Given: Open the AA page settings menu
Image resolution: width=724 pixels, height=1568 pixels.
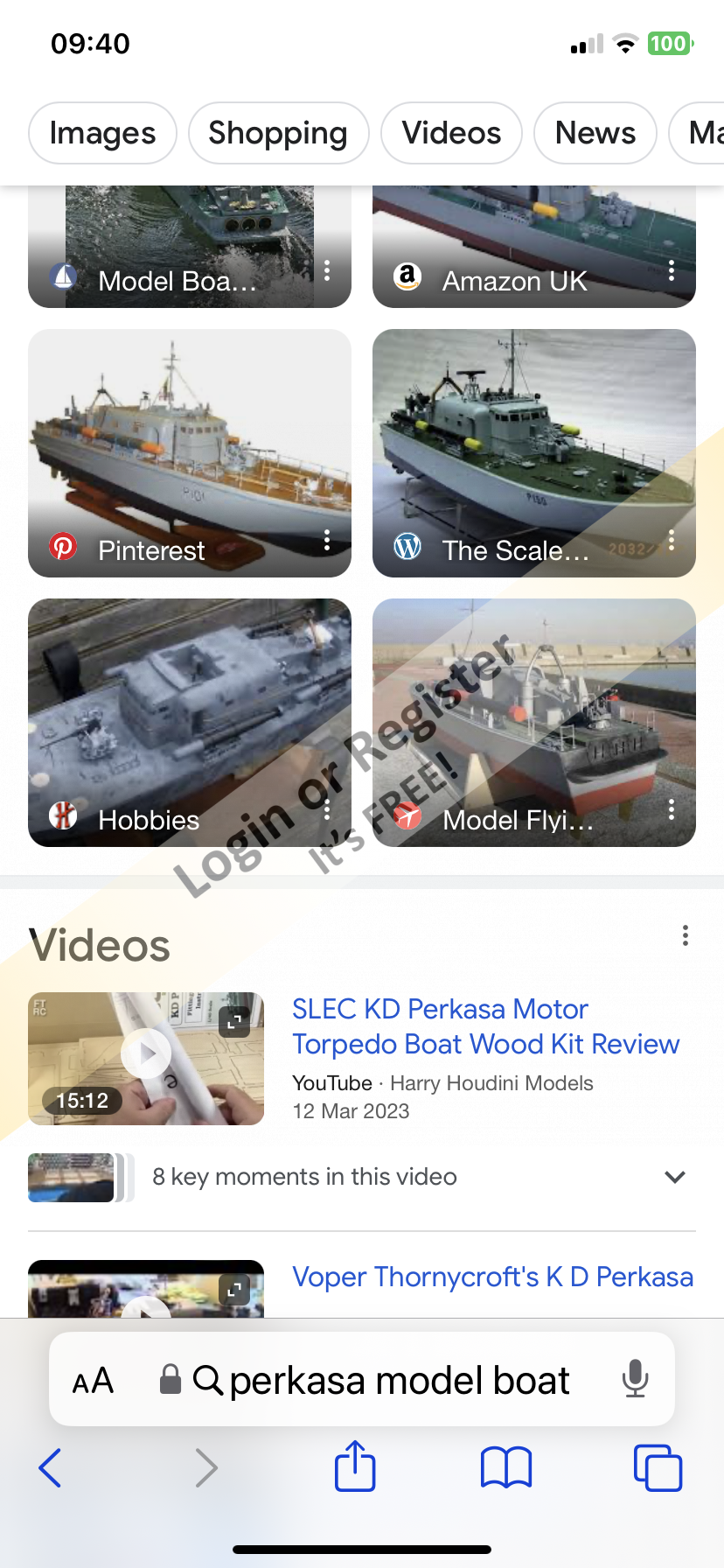Looking at the screenshot, I should [x=93, y=1381].
